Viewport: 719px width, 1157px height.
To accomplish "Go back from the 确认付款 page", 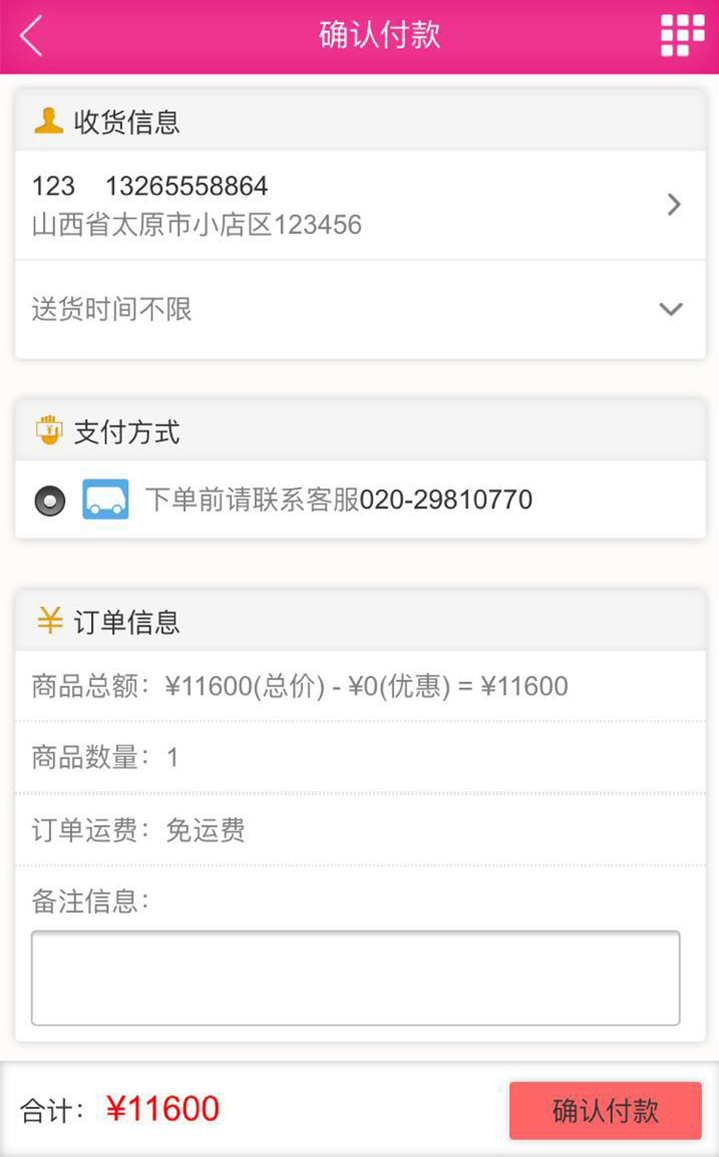I will point(32,37).
